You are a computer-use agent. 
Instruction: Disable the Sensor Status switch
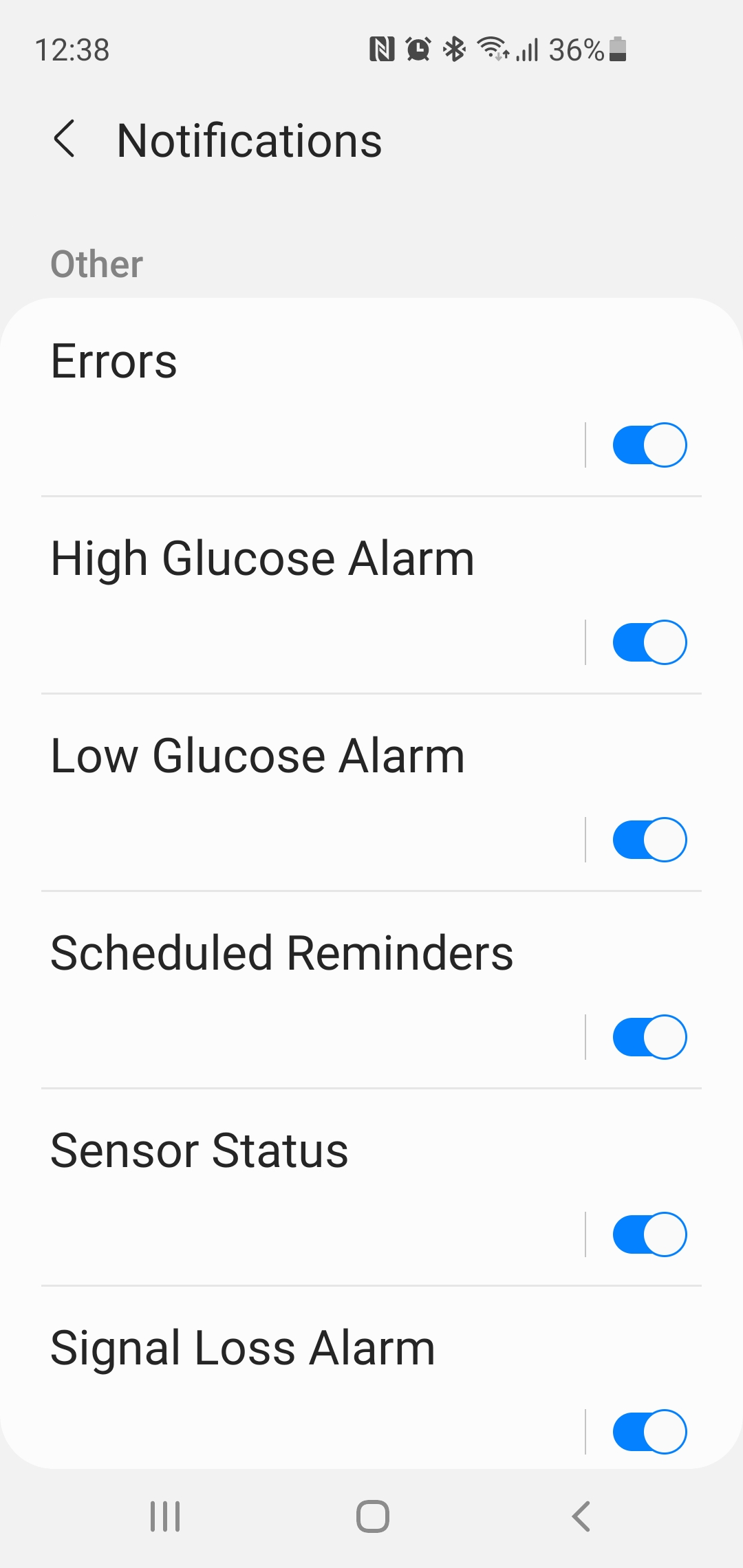coord(649,1234)
